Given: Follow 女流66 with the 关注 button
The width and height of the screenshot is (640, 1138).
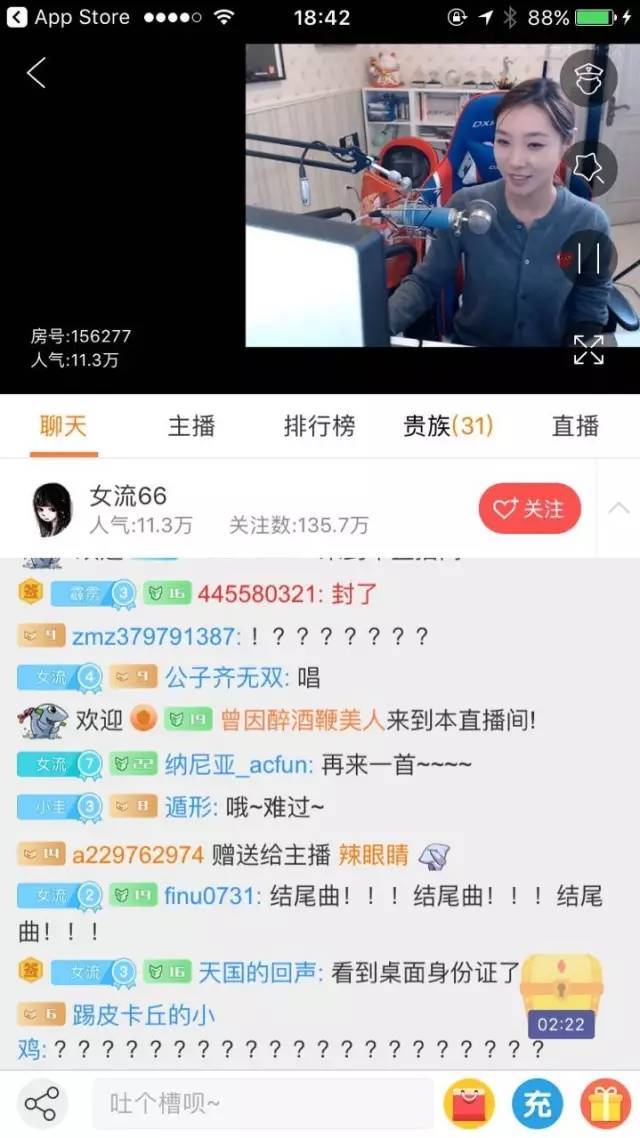Looking at the screenshot, I should pos(529,509).
